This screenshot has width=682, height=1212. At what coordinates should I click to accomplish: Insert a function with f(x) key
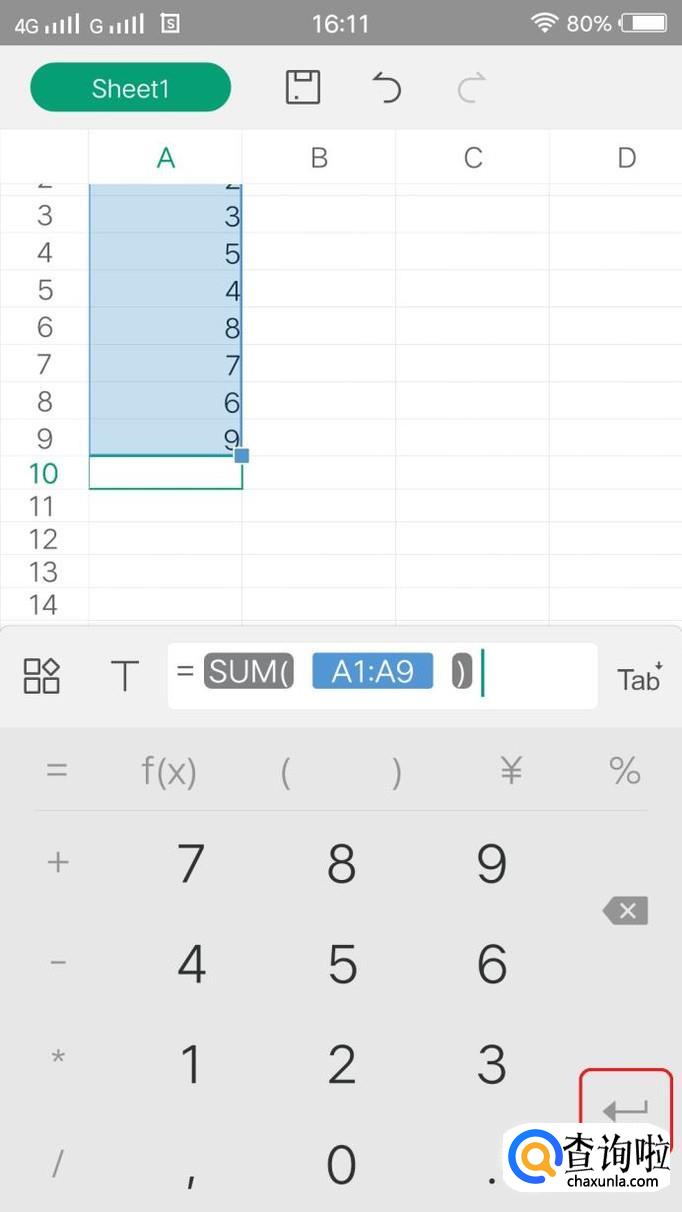pos(169,771)
